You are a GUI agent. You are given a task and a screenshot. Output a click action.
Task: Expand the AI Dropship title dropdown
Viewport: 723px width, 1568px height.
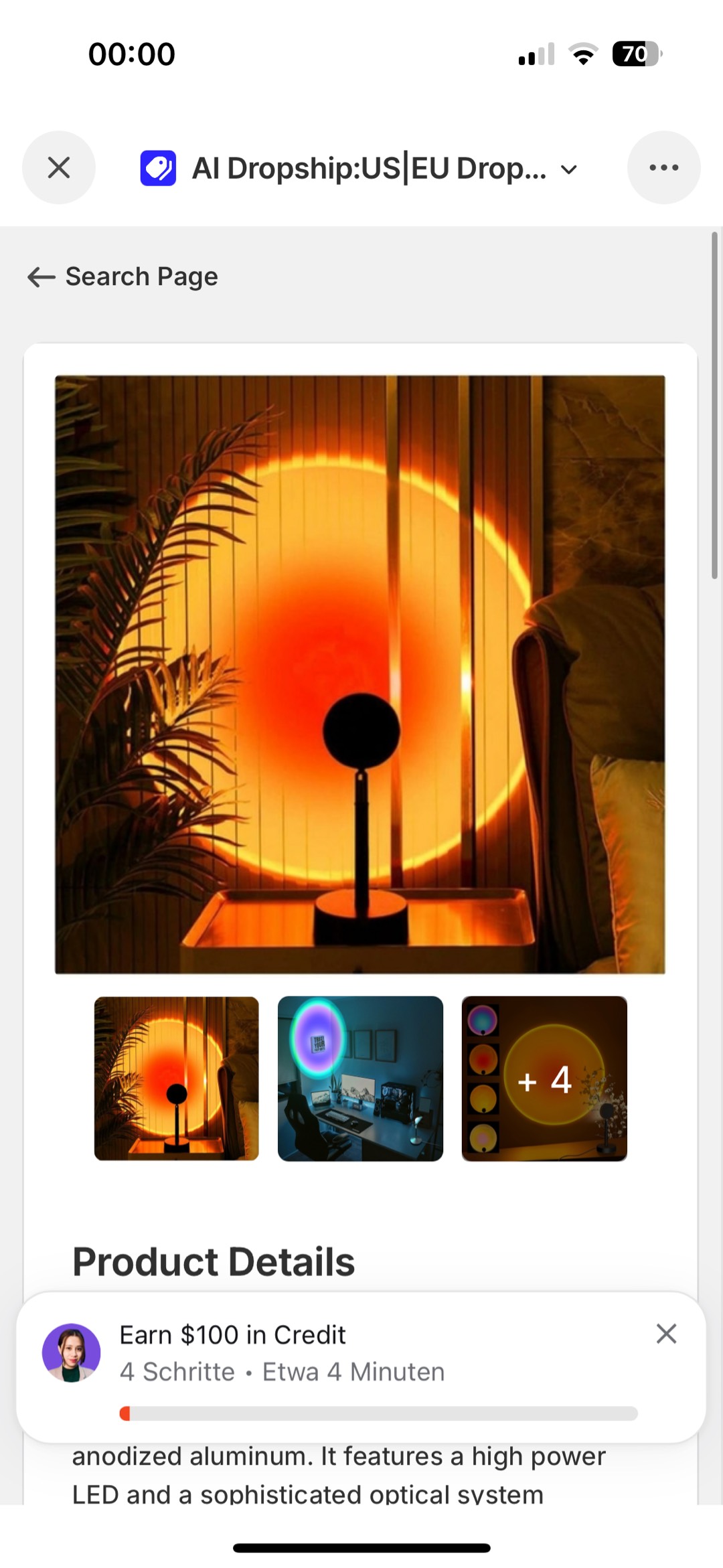pyautogui.click(x=568, y=169)
